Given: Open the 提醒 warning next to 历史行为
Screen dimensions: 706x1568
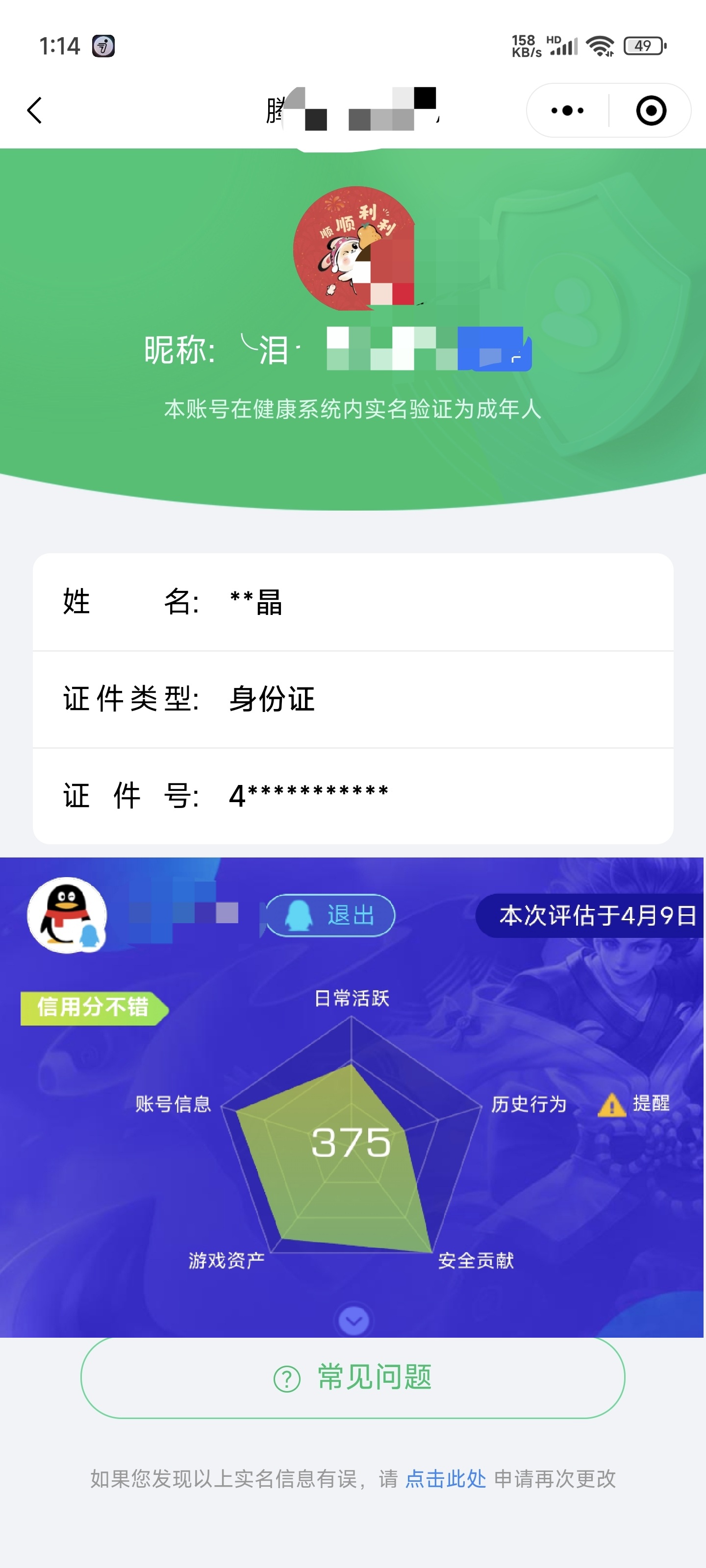Looking at the screenshot, I should pyautogui.click(x=635, y=1103).
